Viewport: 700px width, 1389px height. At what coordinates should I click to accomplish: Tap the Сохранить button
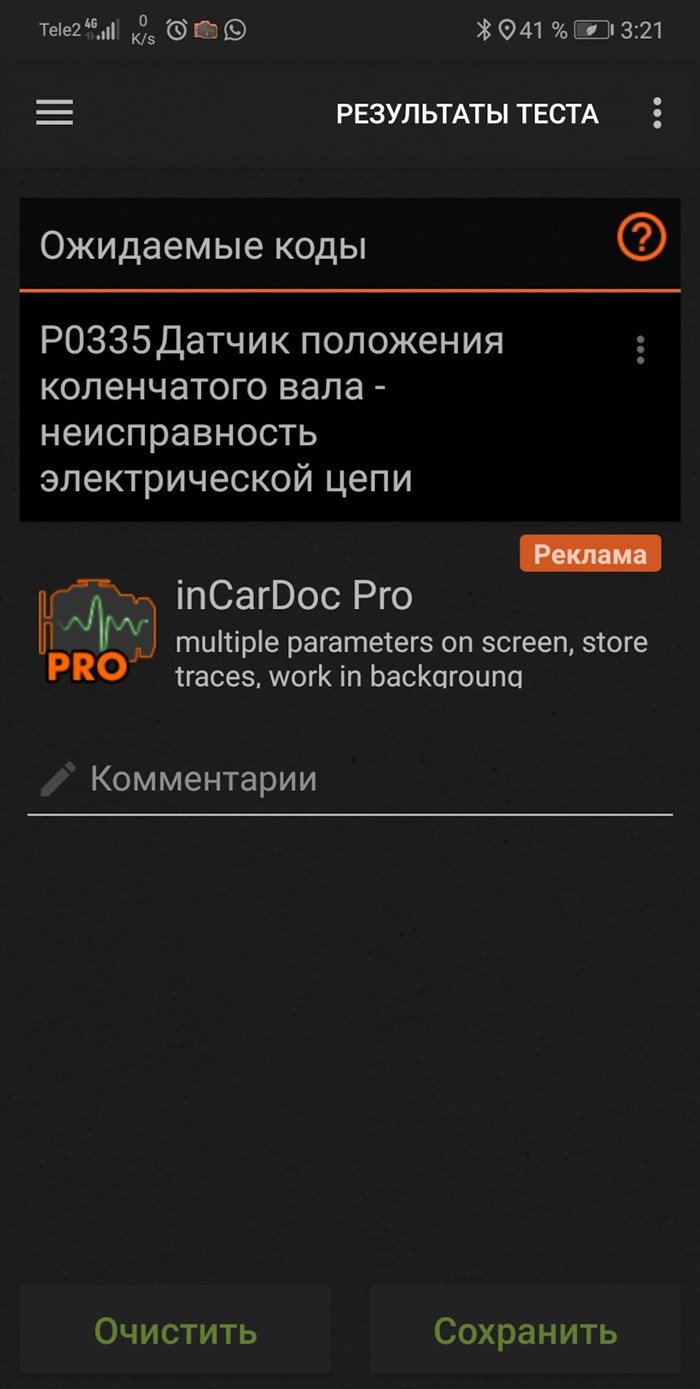[525, 1331]
